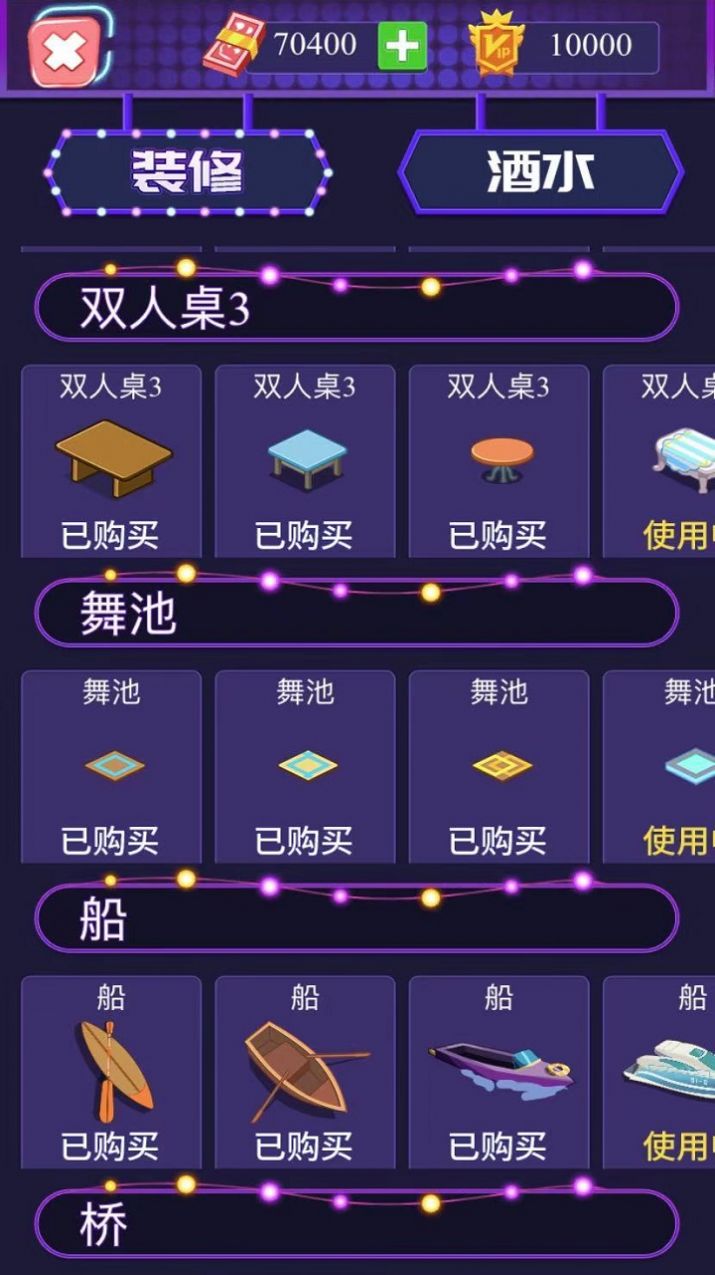Pick the white yacht 船 card in use
This screenshot has height=1275, width=715.
coord(661,1071)
